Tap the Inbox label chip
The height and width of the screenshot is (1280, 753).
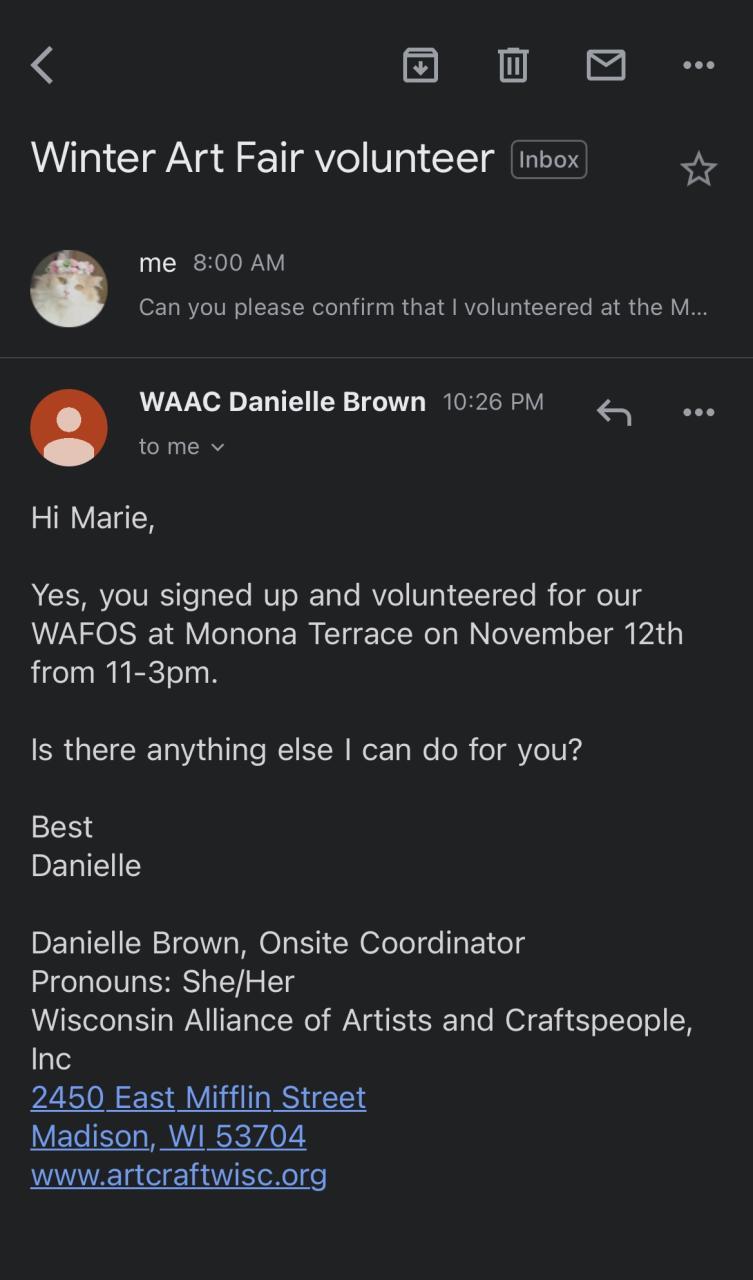[x=548, y=160]
